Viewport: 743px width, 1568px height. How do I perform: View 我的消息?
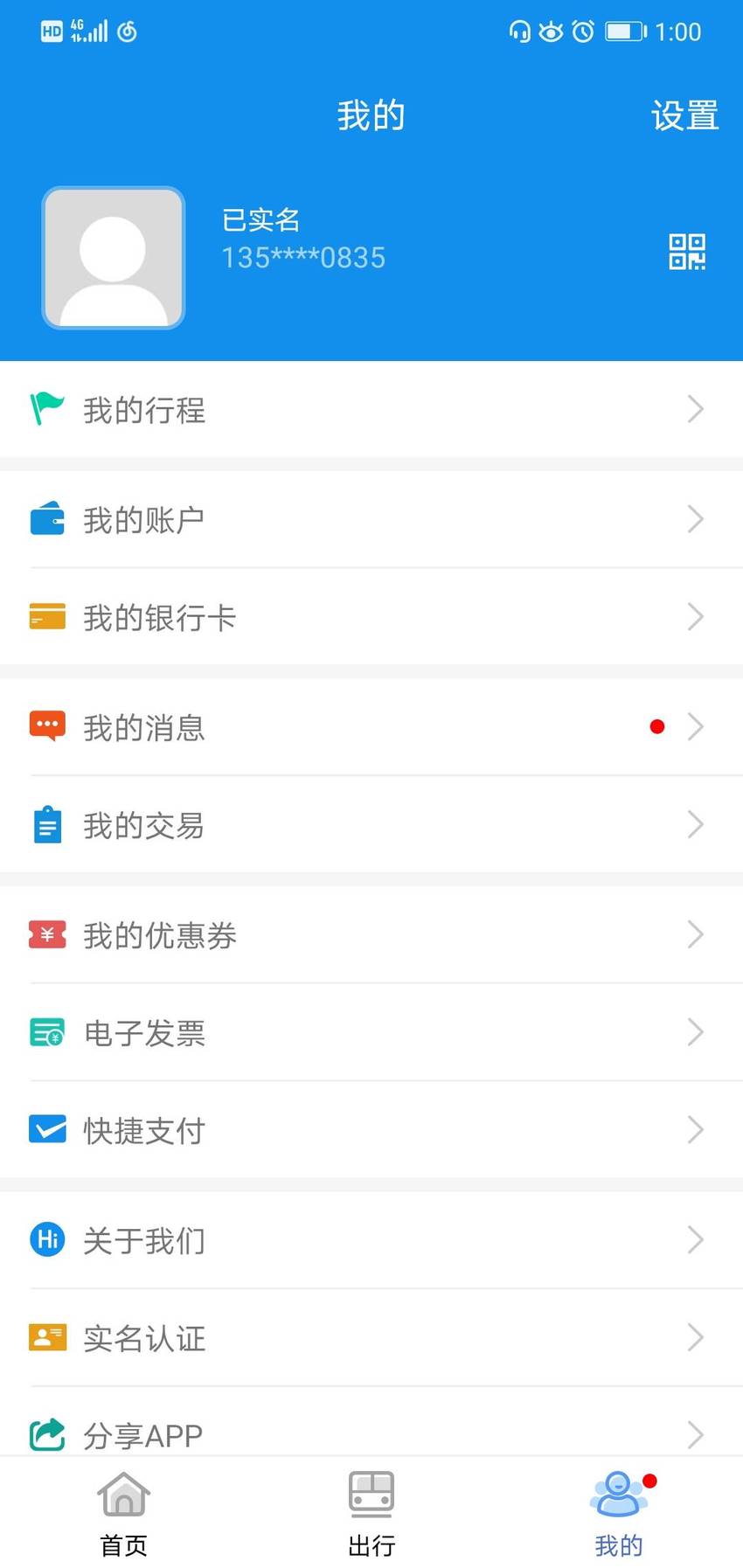click(x=371, y=727)
